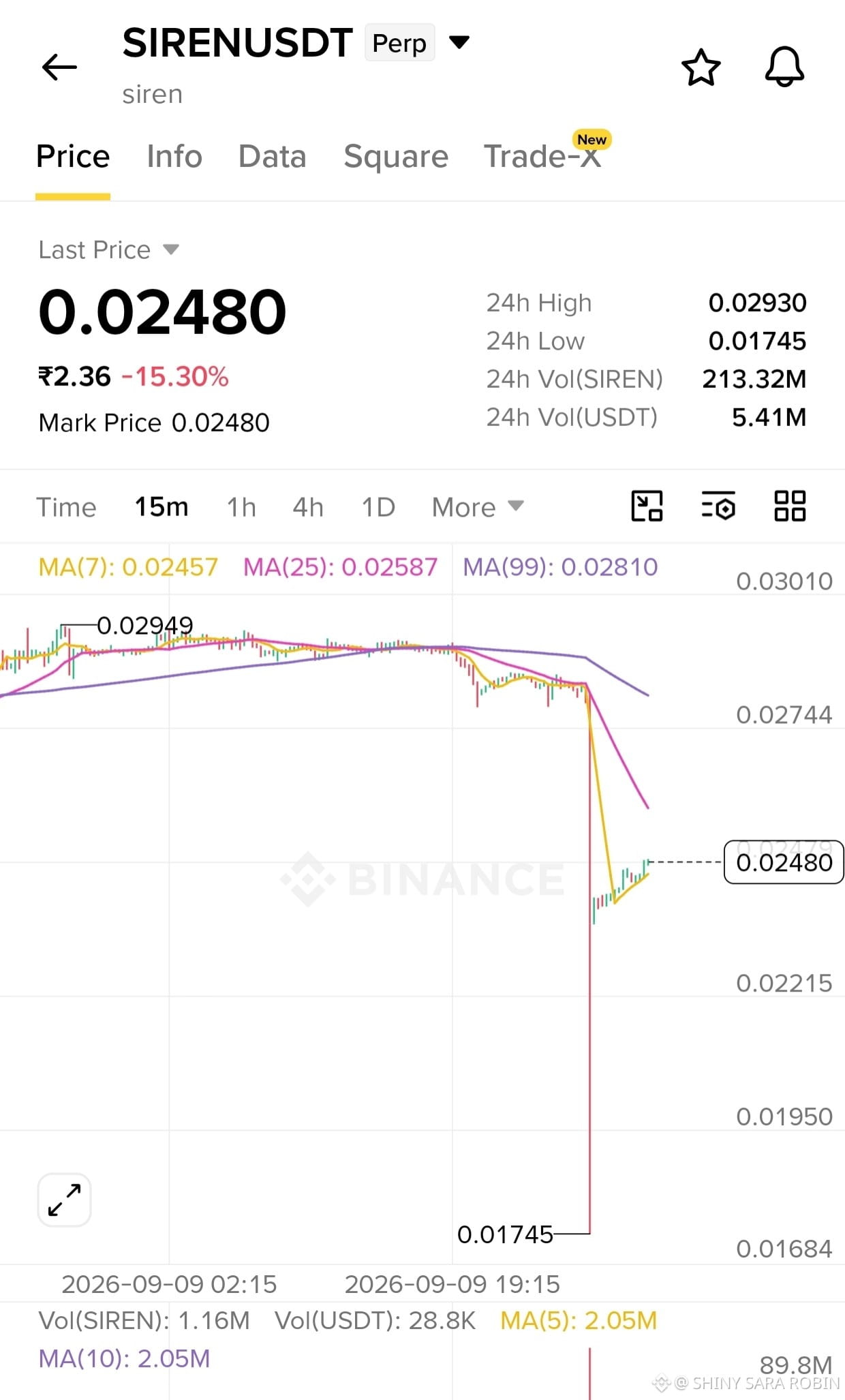Select the 1h chart interval

[x=241, y=507]
